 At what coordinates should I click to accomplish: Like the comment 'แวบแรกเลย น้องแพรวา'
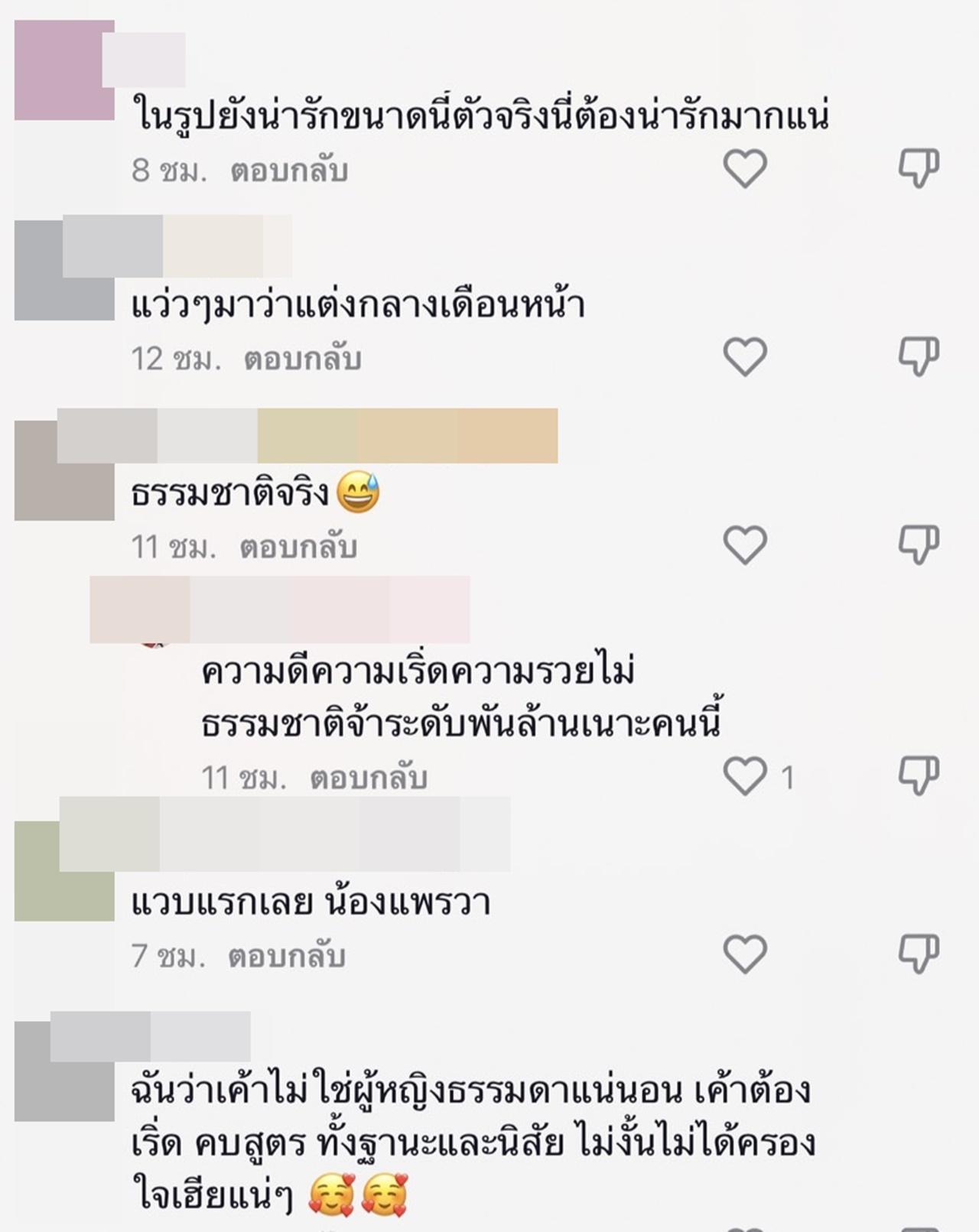coord(745,954)
